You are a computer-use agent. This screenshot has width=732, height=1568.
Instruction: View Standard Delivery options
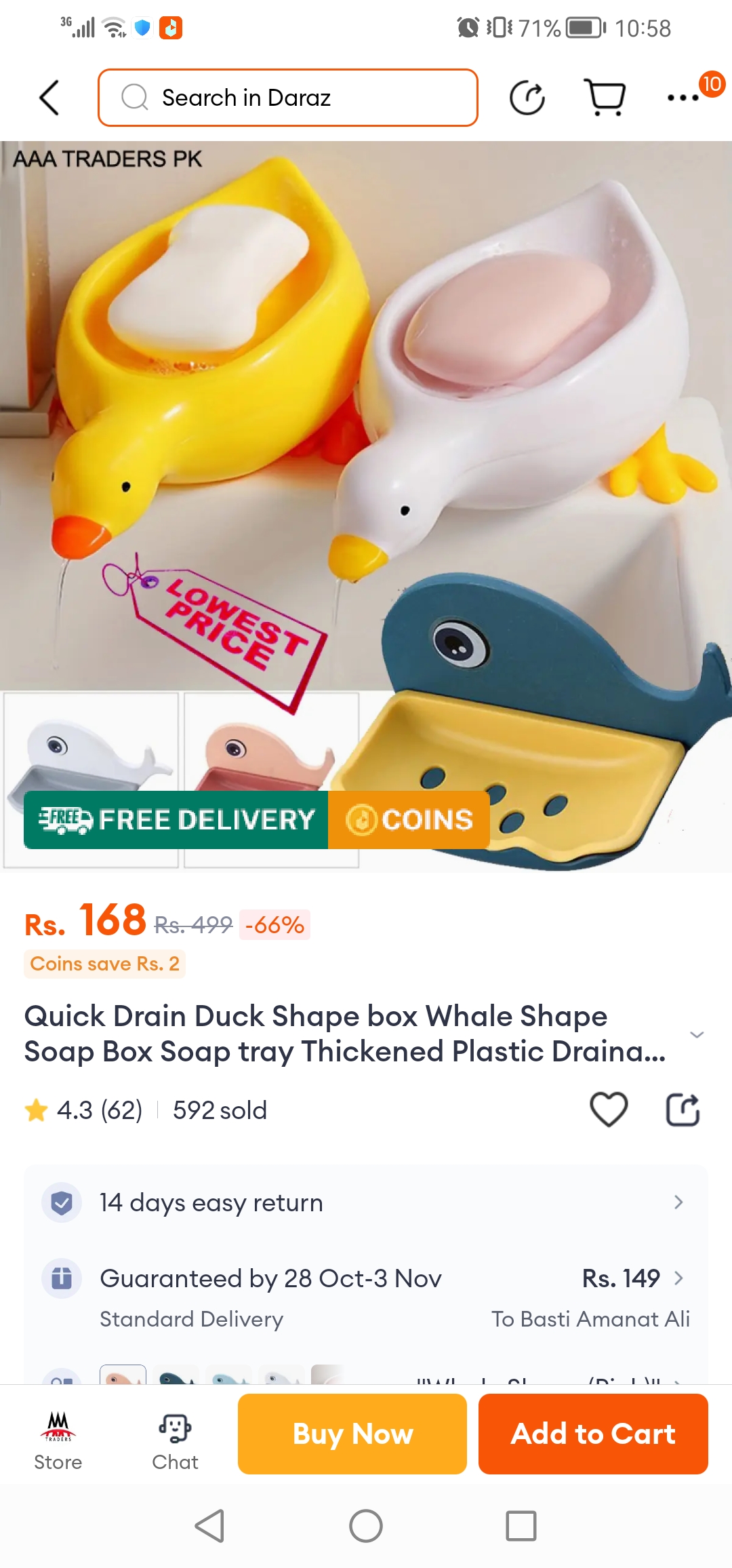coord(366,1297)
